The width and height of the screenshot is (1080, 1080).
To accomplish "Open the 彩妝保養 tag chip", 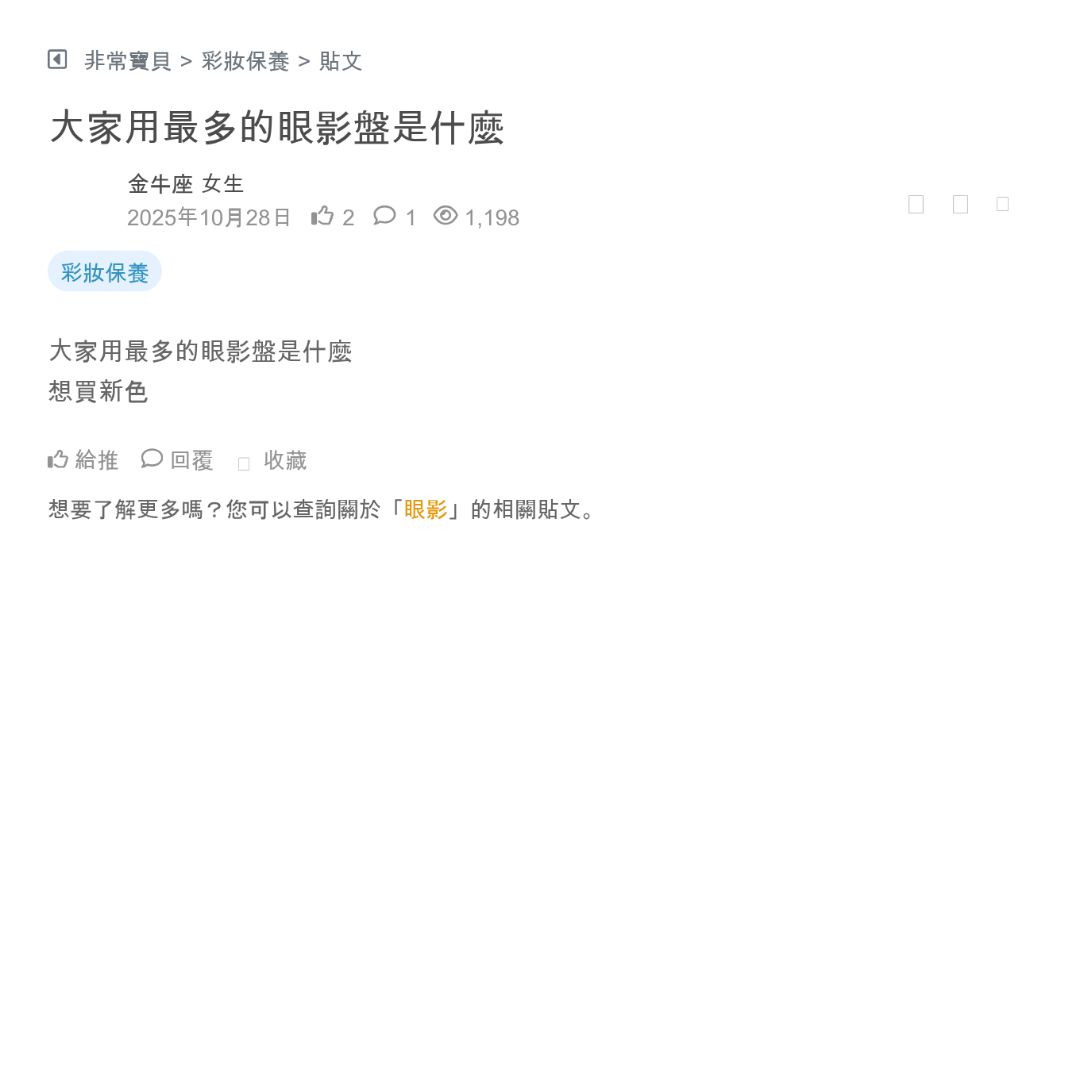I will point(105,272).
